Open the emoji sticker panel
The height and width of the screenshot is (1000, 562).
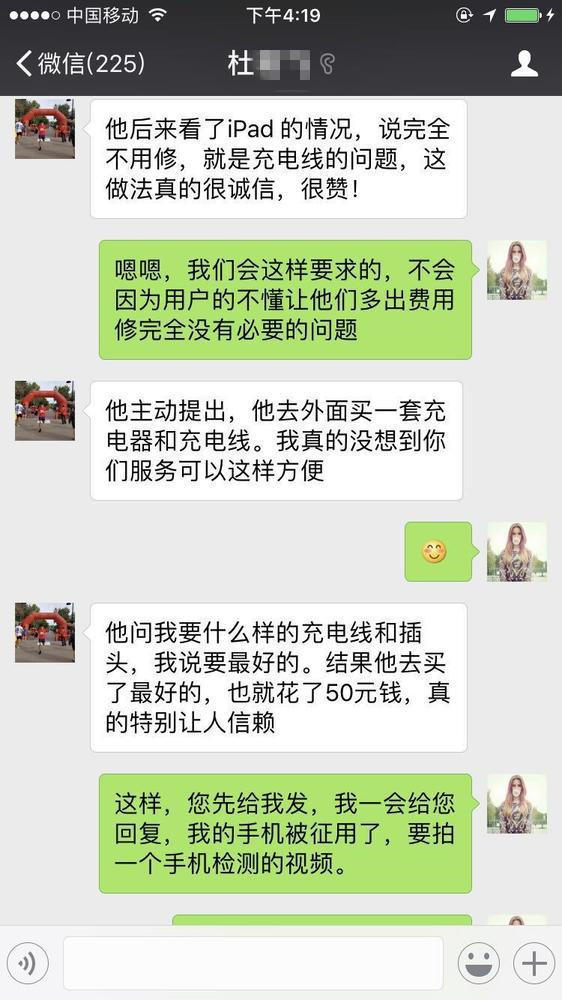click(x=478, y=963)
